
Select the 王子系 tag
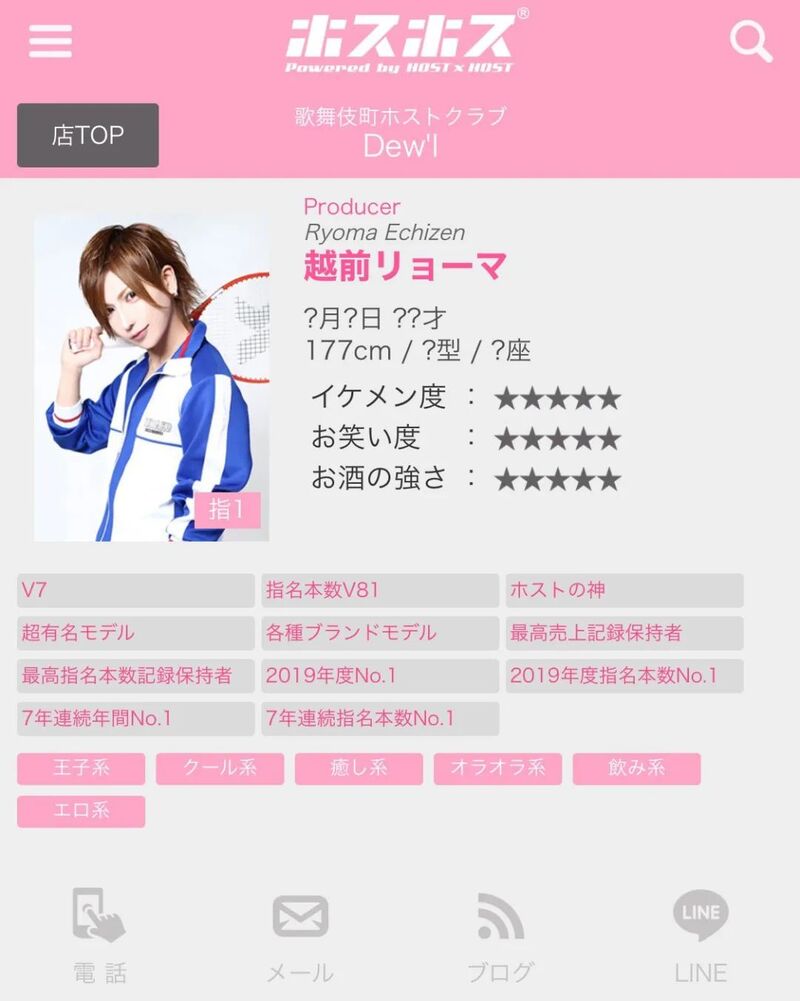pyautogui.click(x=81, y=769)
